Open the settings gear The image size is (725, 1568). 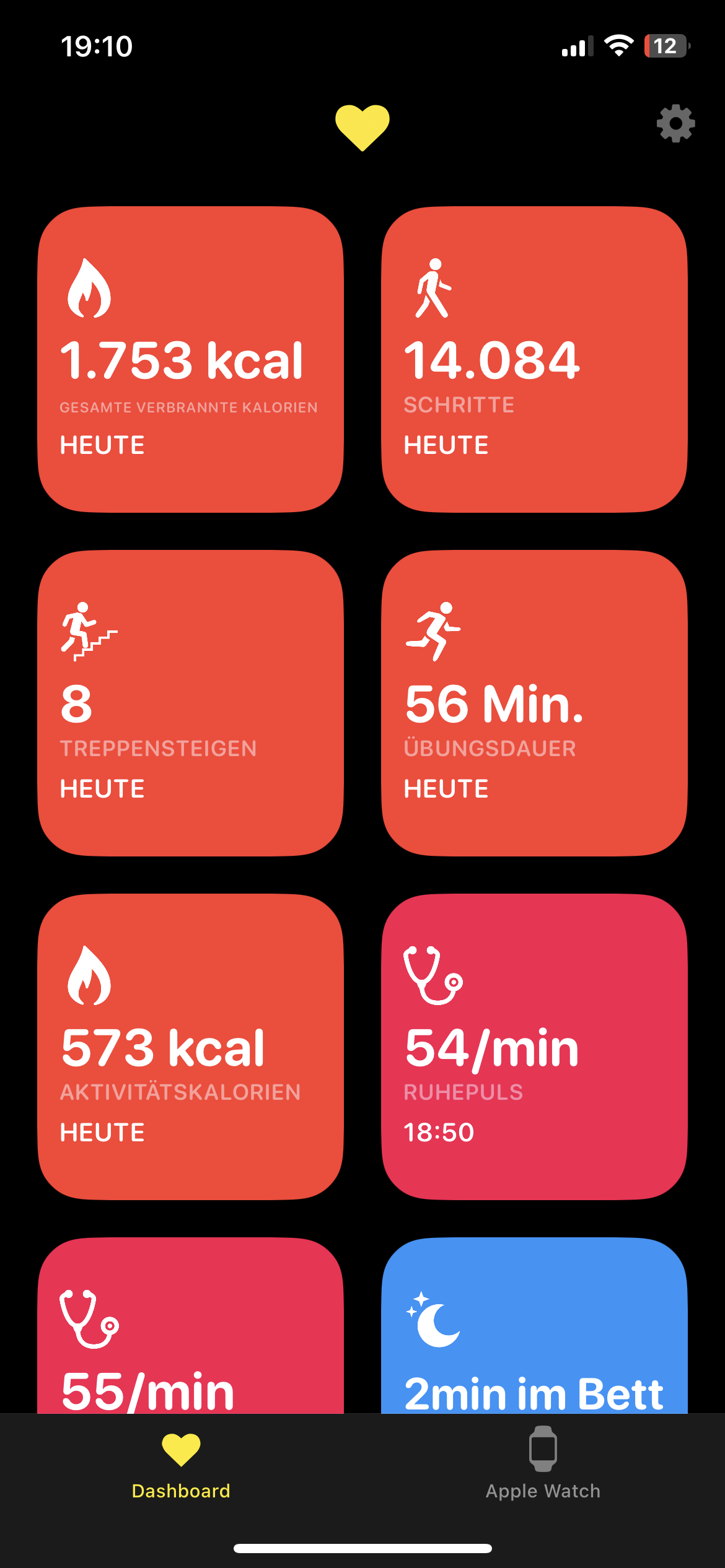pos(675,124)
